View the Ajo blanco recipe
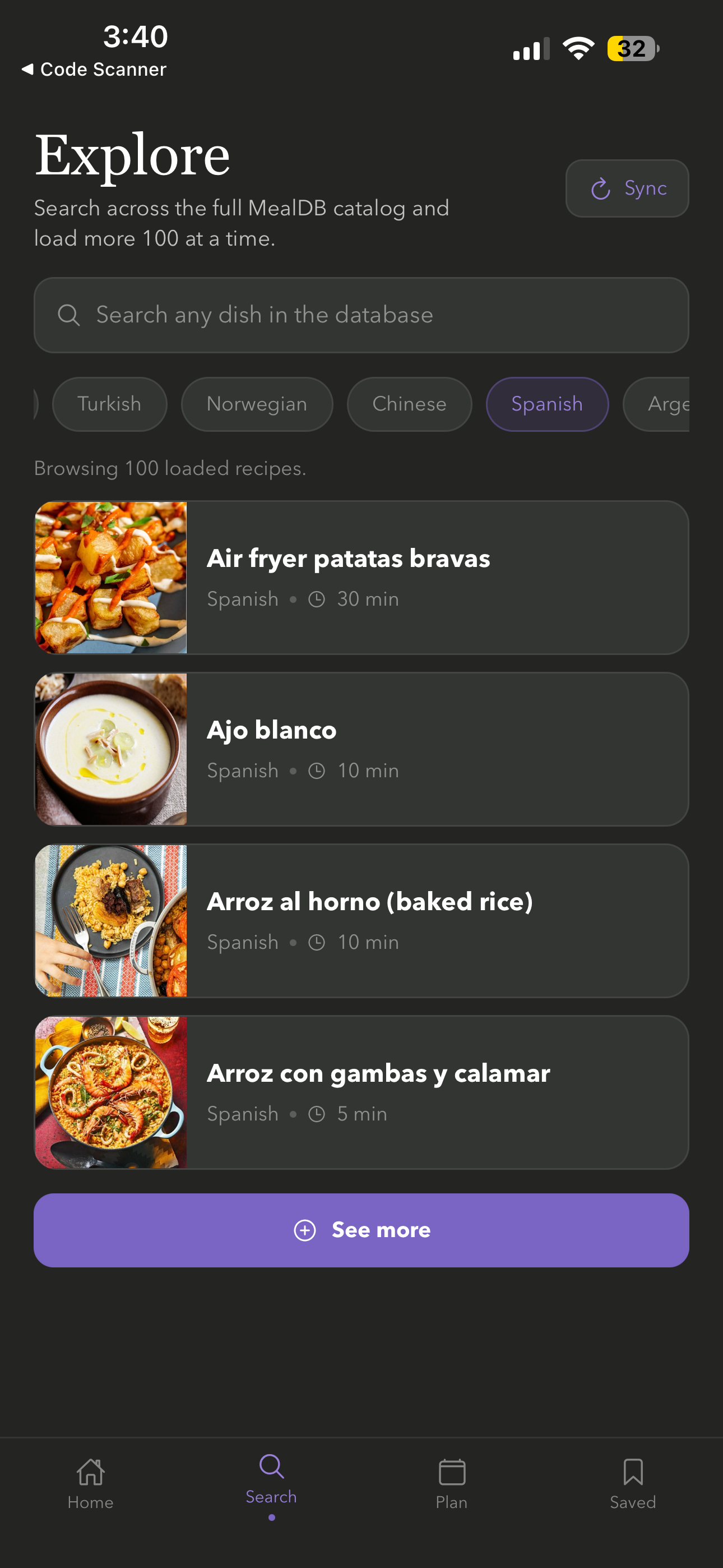723x1568 pixels. click(361, 749)
